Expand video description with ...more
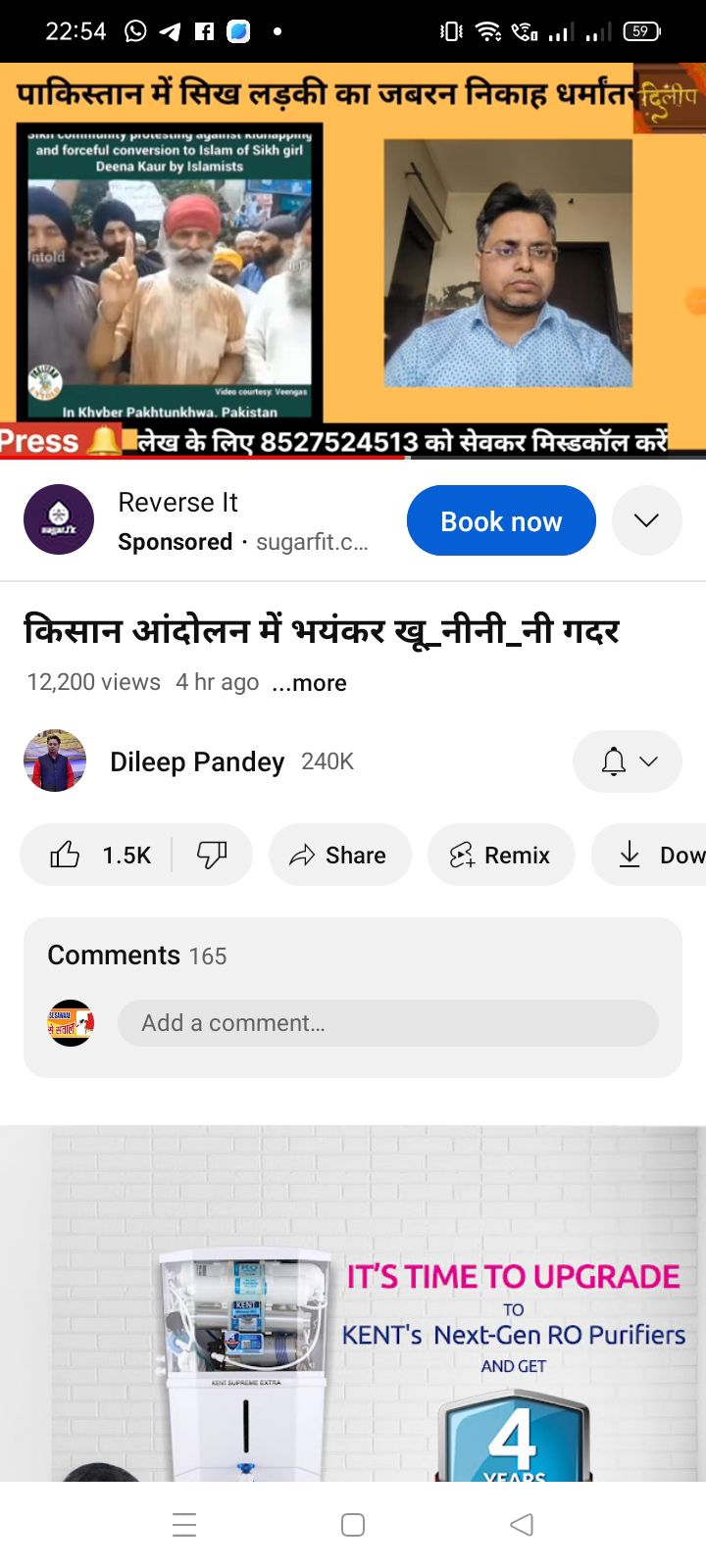This screenshot has height=1568, width=706. (x=309, y=683)
